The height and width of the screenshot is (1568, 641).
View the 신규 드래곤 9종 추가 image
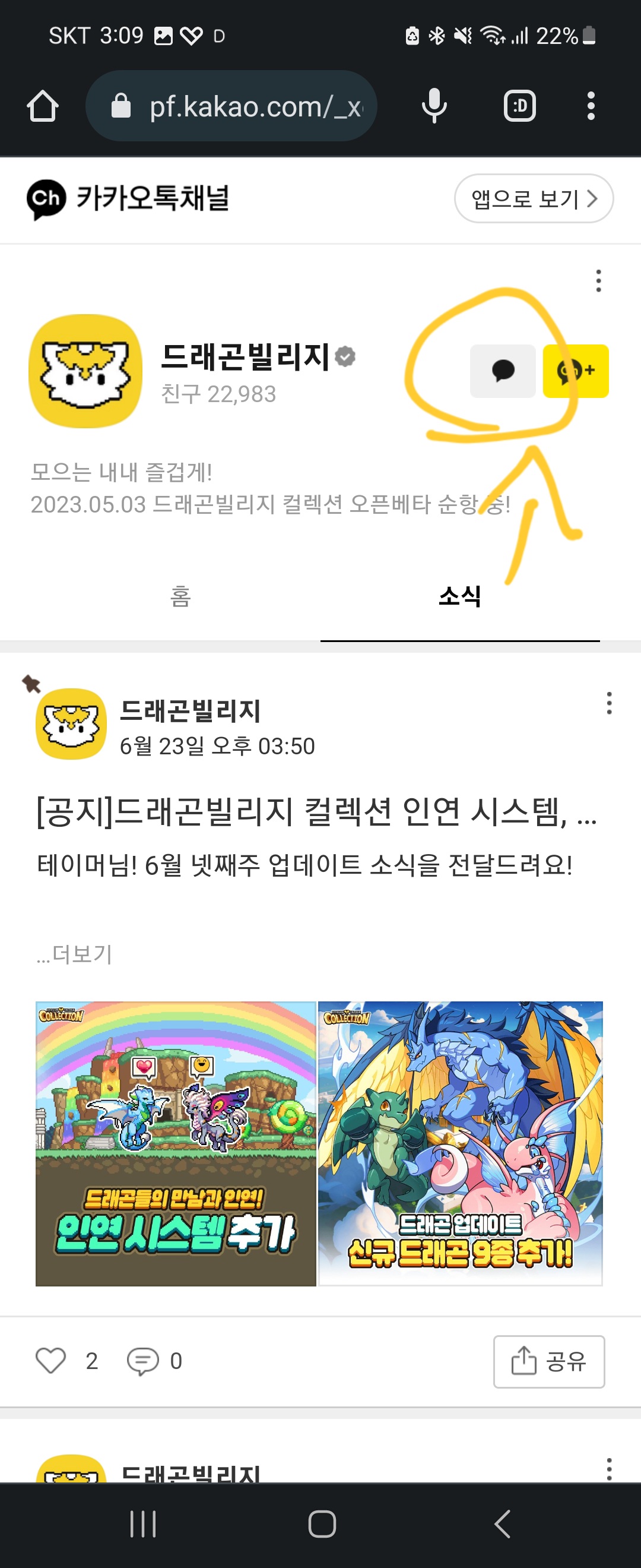461,1143
